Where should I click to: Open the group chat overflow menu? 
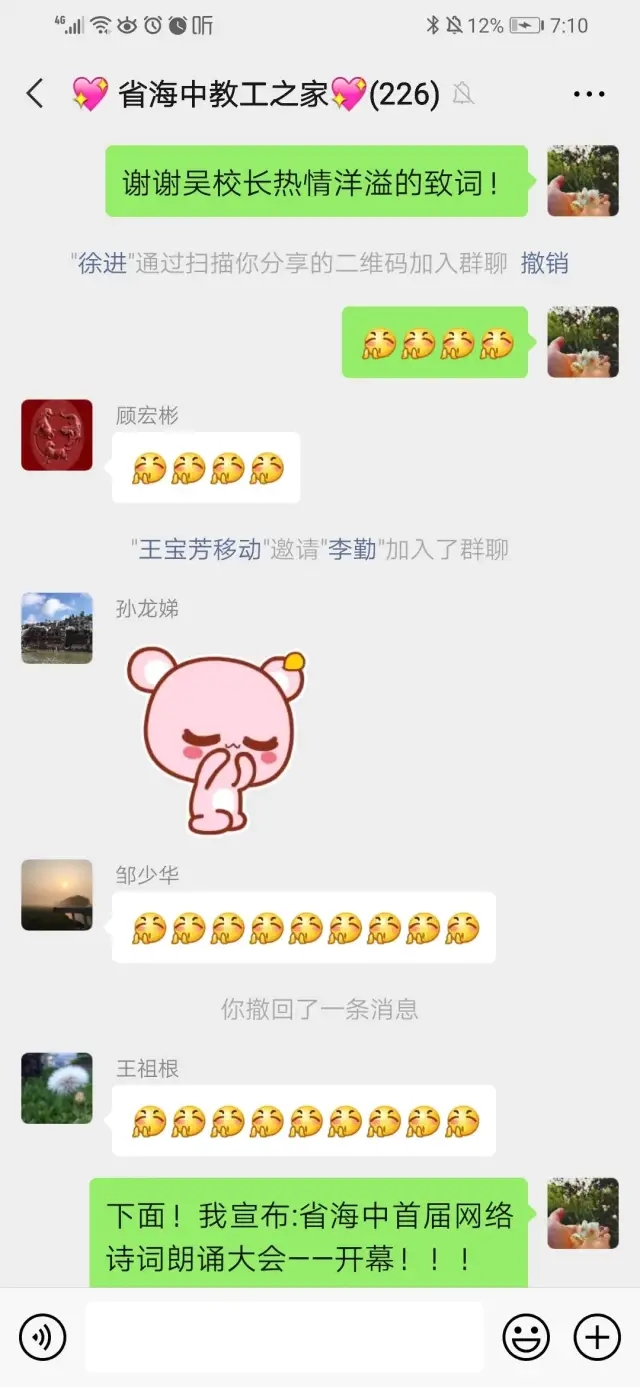point(589,94)
